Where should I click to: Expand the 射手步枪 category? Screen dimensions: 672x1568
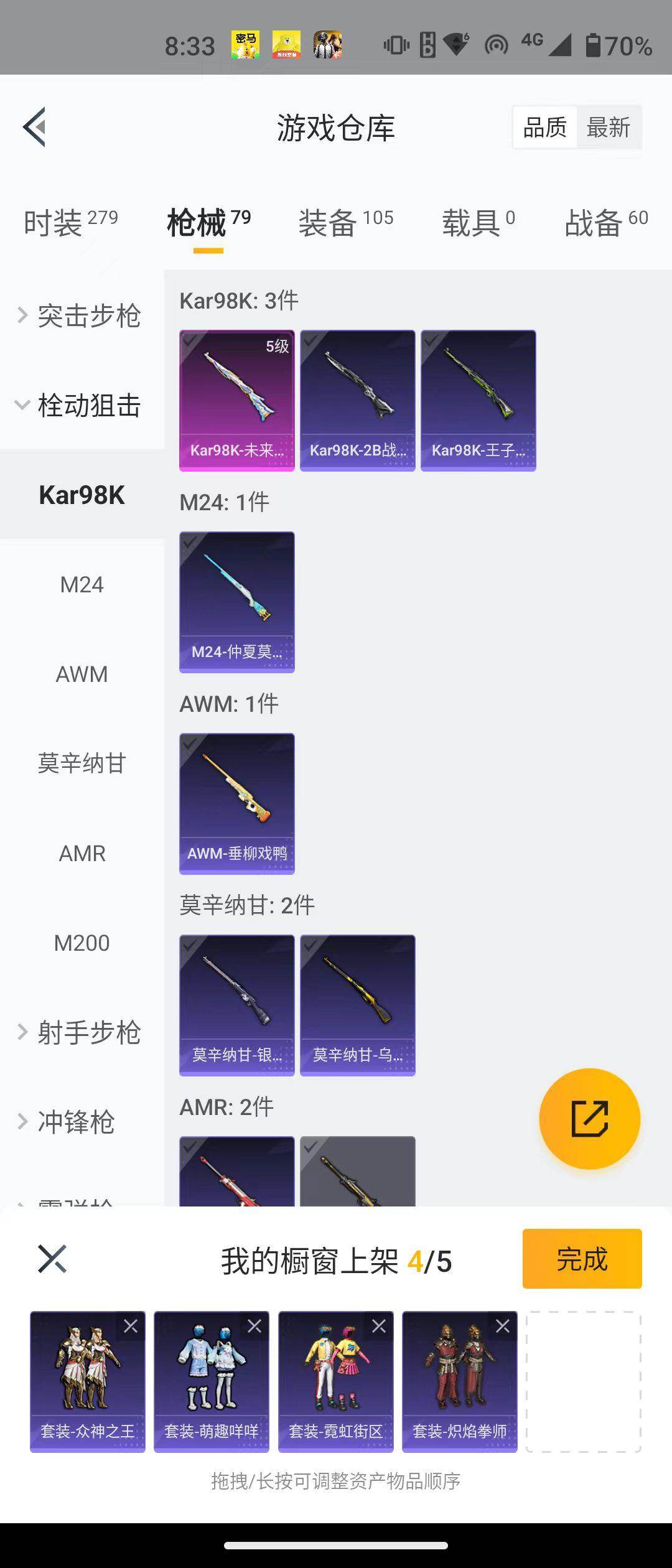(81, 1032)
